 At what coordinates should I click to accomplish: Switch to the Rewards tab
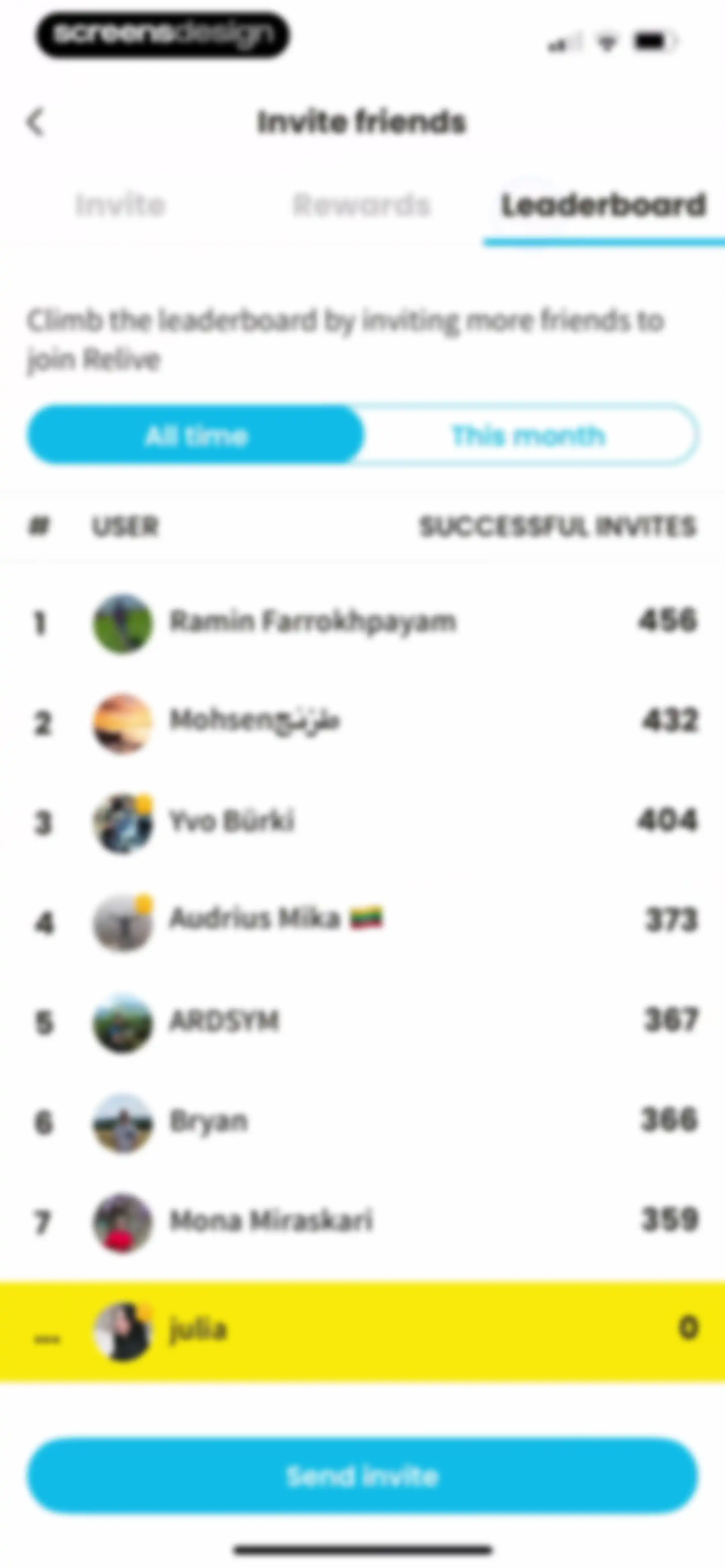[x=361, y=205]
